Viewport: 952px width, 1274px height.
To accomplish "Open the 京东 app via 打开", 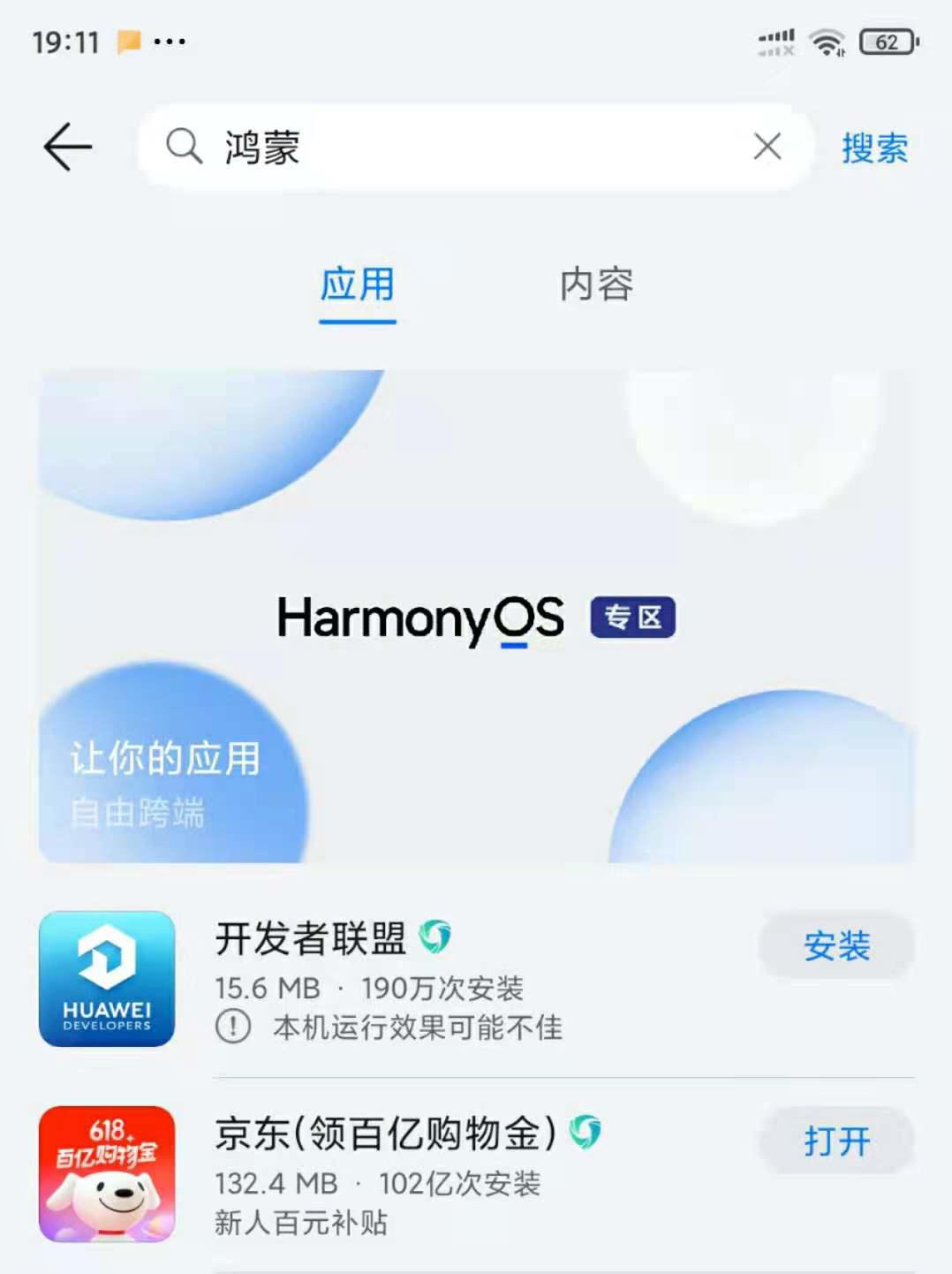I will click(835, 1141).
